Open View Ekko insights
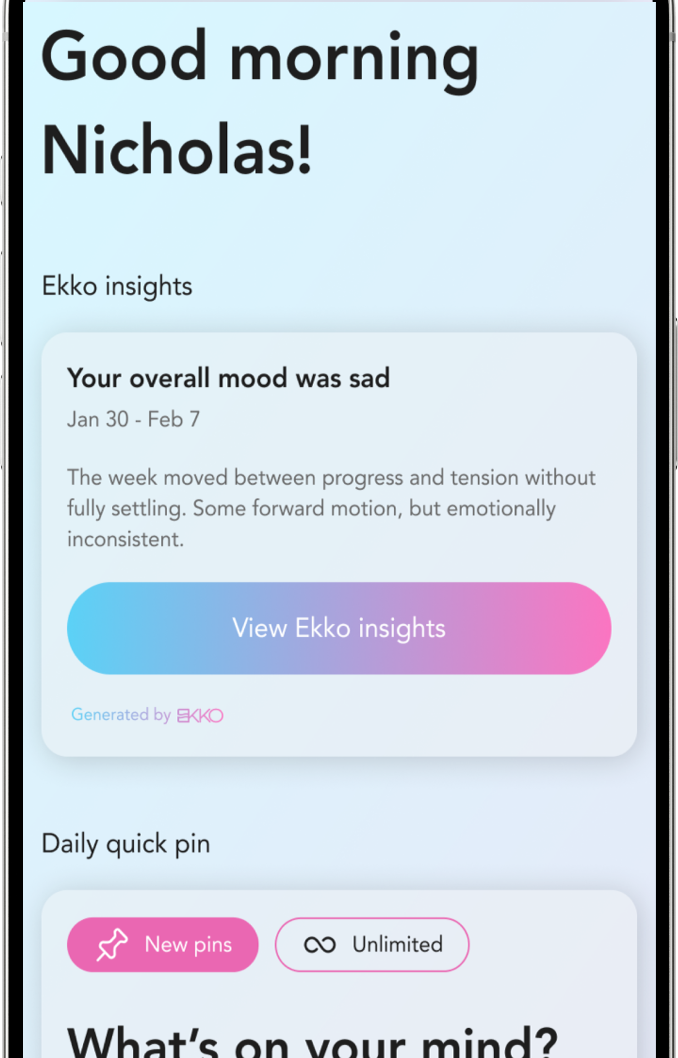 coord(338,628)
